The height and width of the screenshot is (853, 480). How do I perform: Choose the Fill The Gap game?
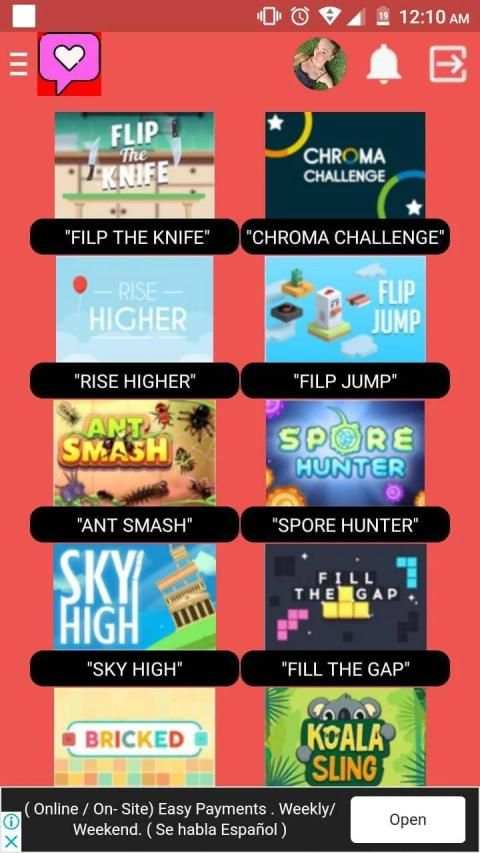click(x=345, y=597)
